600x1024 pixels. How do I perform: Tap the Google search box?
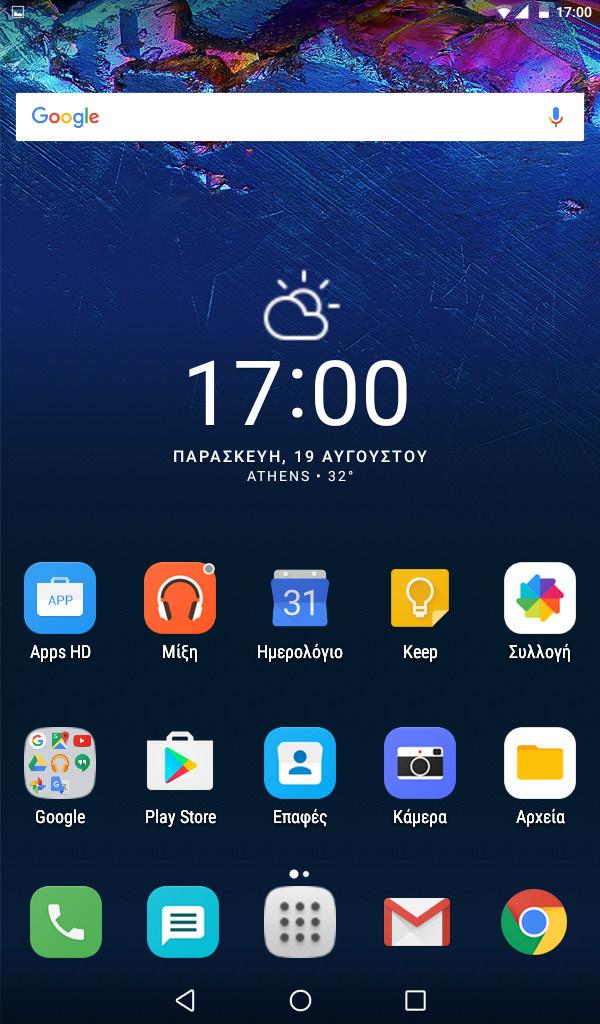tap(280, 117)
